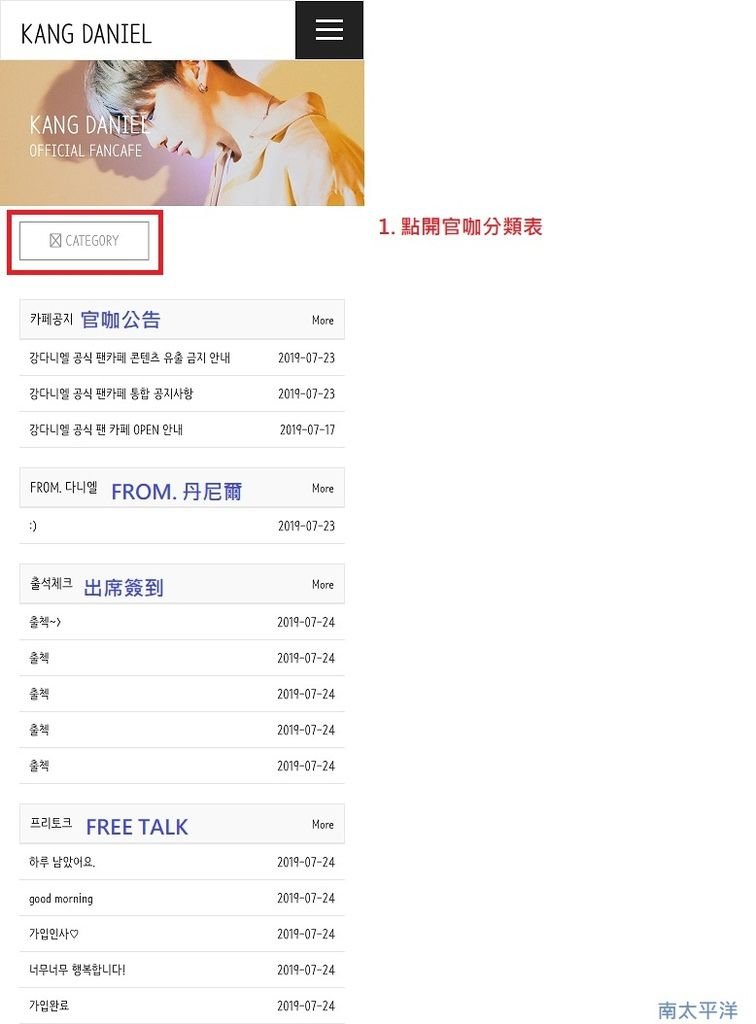The image size is (756, 1024).
Task: View more 출석체크 posts
Action: point(322,584)
